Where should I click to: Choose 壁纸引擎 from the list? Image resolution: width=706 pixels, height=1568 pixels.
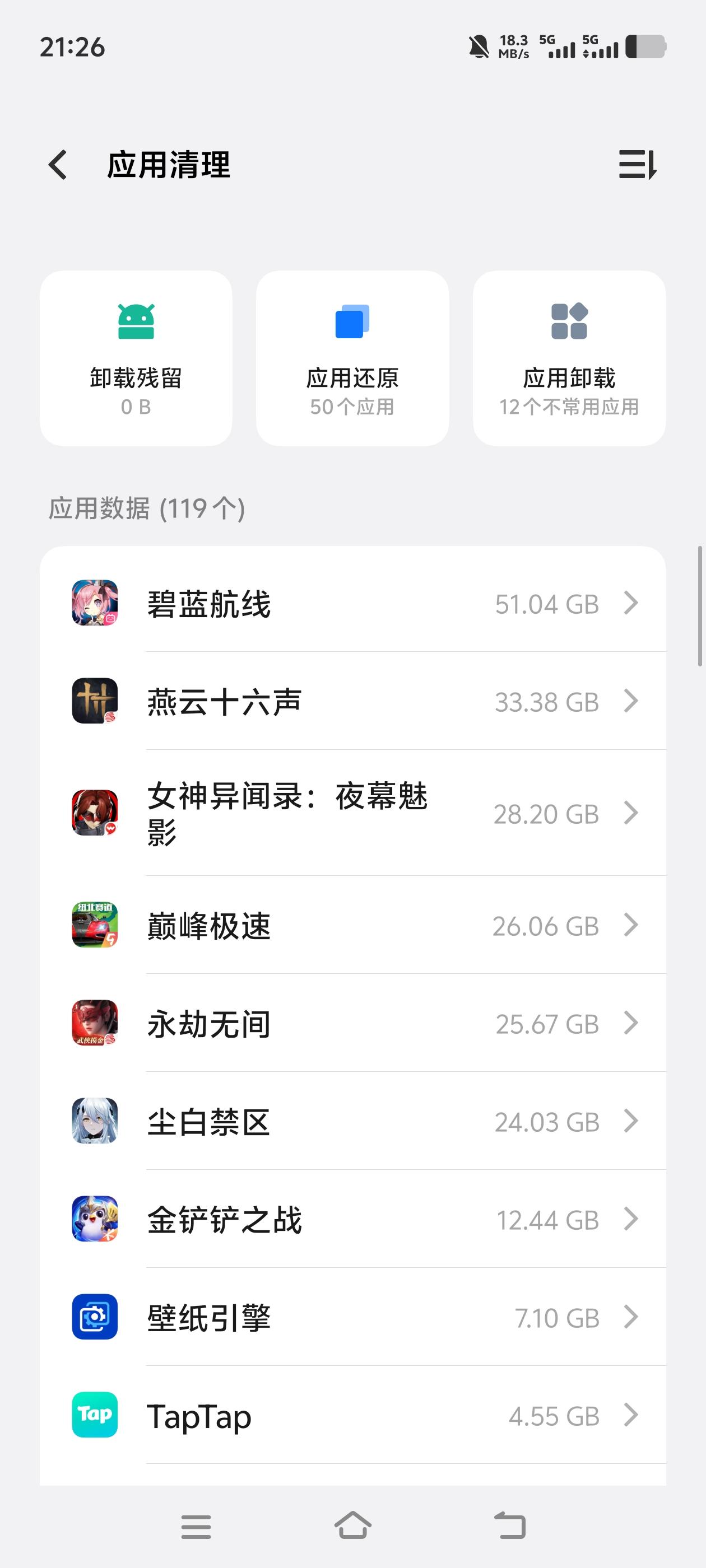pos(352,1317)
